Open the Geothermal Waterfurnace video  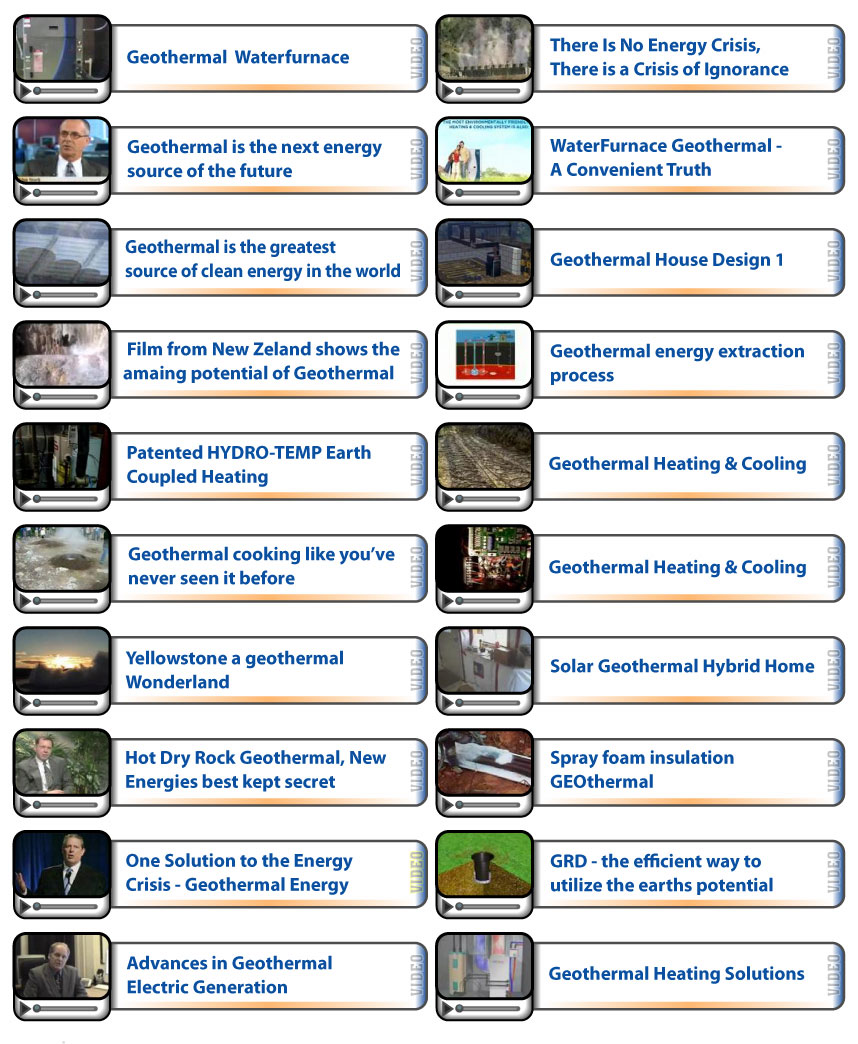(x=237, y=57)
